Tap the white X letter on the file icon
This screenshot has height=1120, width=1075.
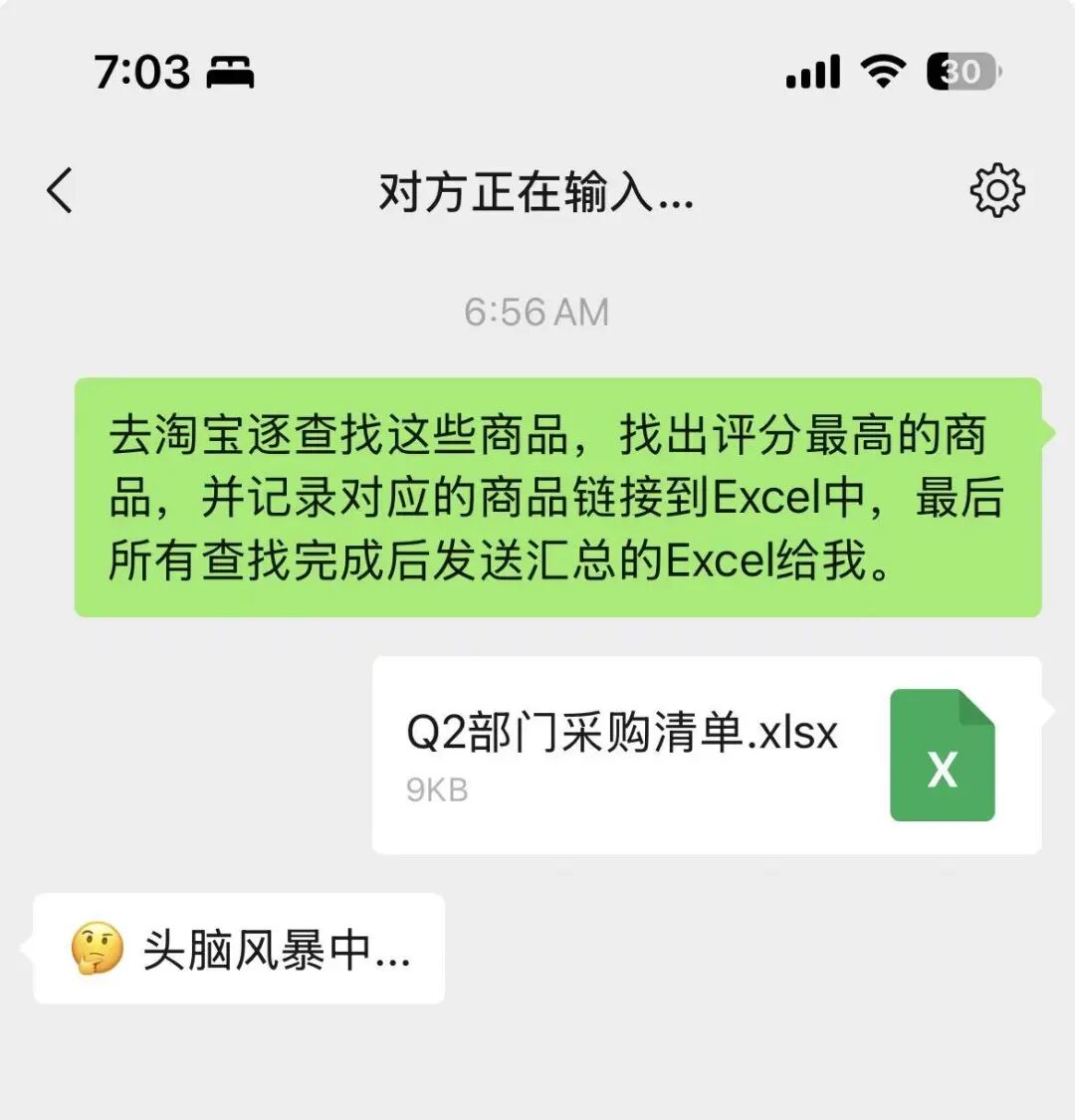click(942, 769)
